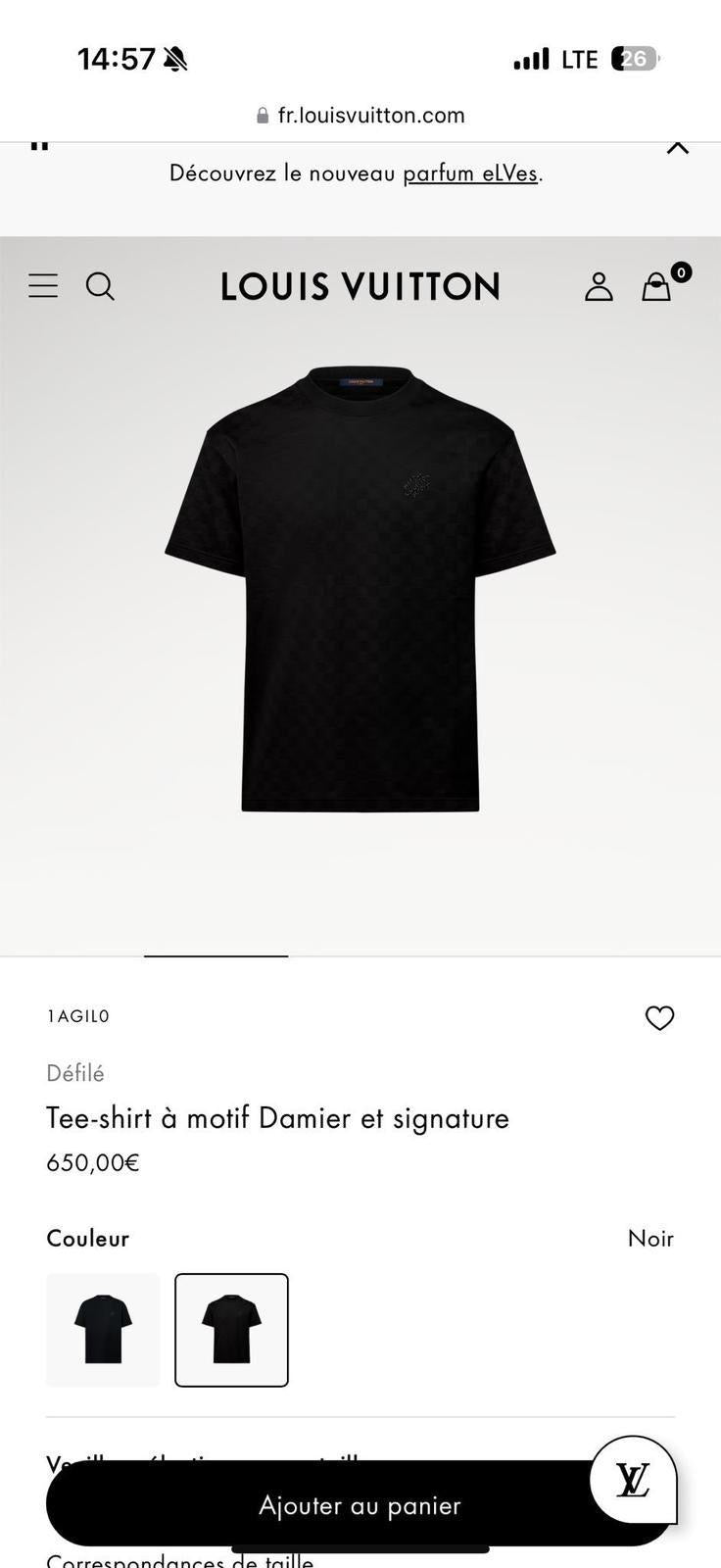721x1568 pixels.
Task: Tap the 'parfum eLVes' link
Action: click(x=470, y=173)
